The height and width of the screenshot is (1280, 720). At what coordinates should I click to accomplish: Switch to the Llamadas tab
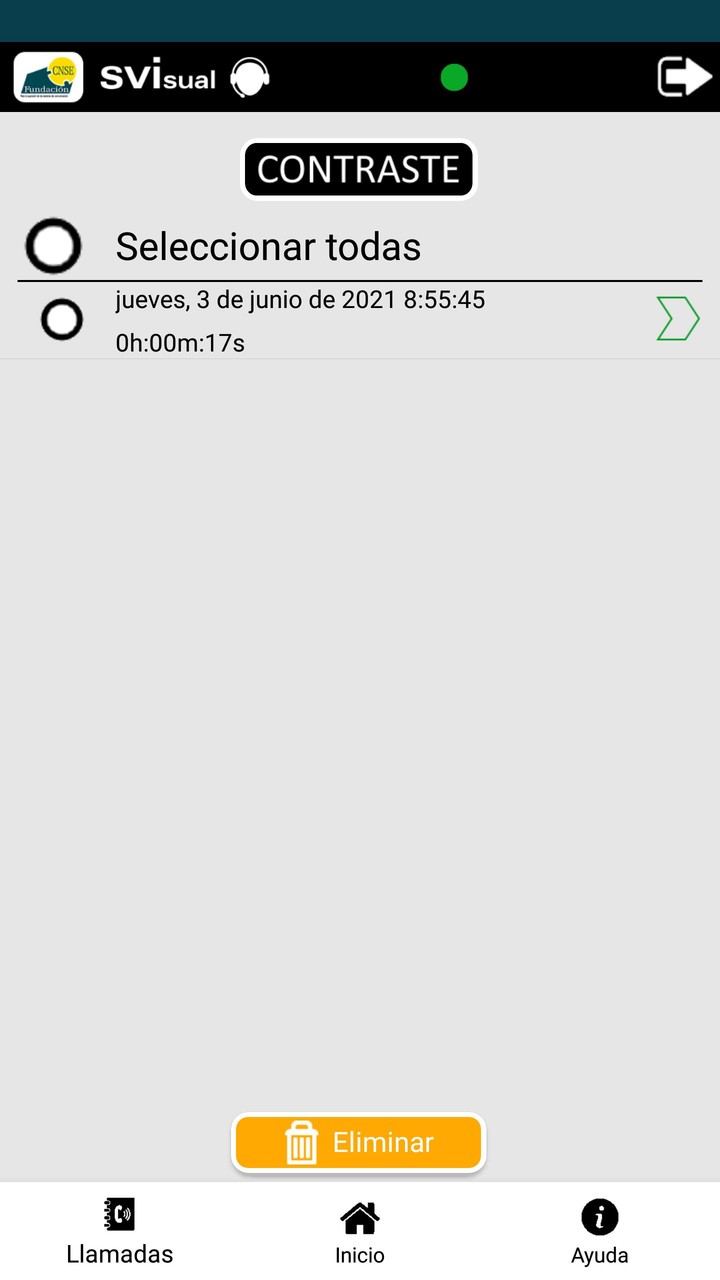click(120, 1233)
